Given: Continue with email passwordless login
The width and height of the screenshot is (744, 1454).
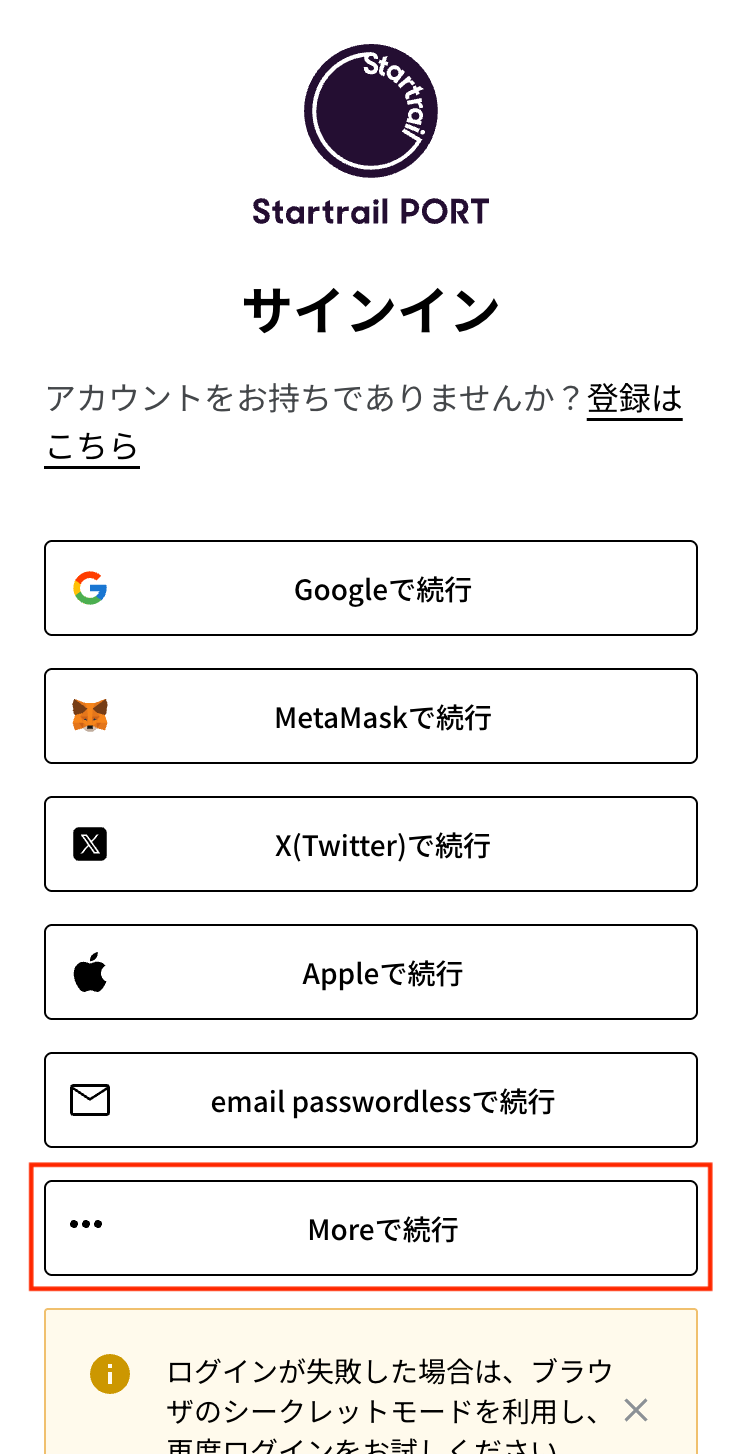Looking at the screenshot, I should coord(371,1100).
